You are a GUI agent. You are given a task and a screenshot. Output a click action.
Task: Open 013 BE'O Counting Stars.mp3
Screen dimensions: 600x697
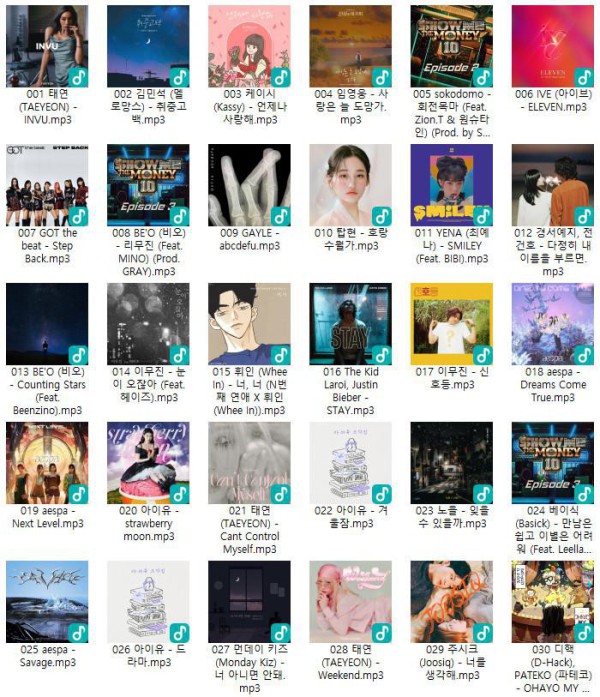click(x=46, y=324)
